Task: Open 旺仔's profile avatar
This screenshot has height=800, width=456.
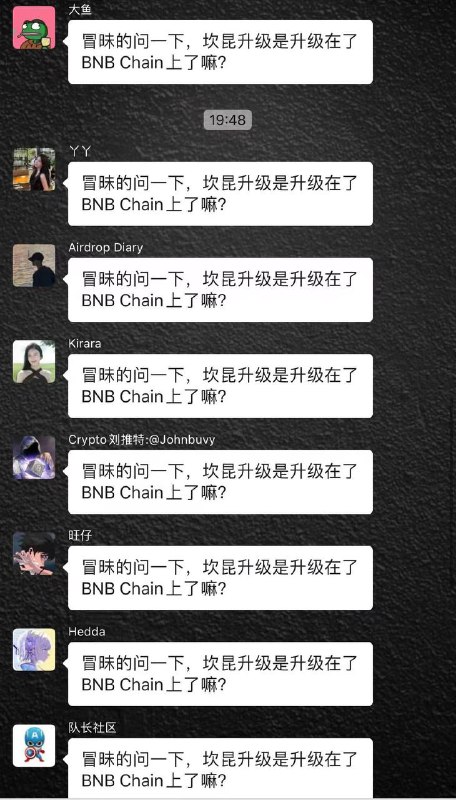Action: (34, 554)
